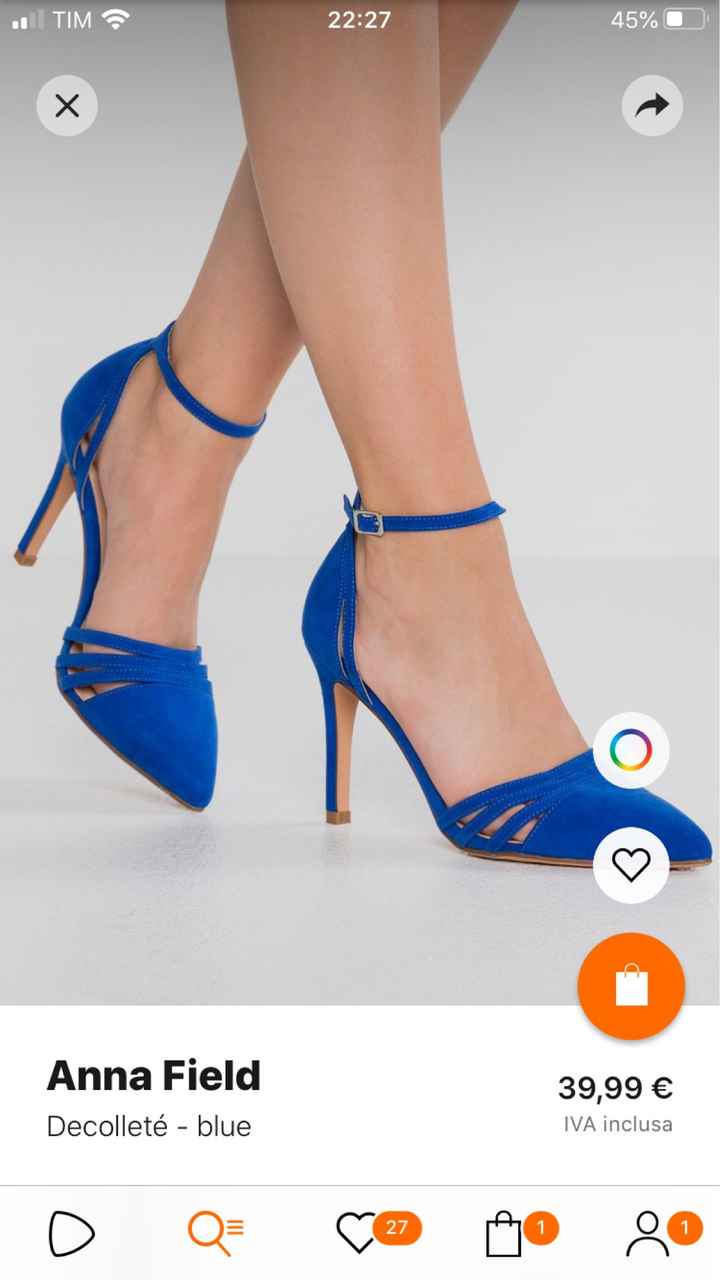720x1280 pixels.
Task: Tap the Decolleté - blue product description
Action: [x=148, y=1127]
